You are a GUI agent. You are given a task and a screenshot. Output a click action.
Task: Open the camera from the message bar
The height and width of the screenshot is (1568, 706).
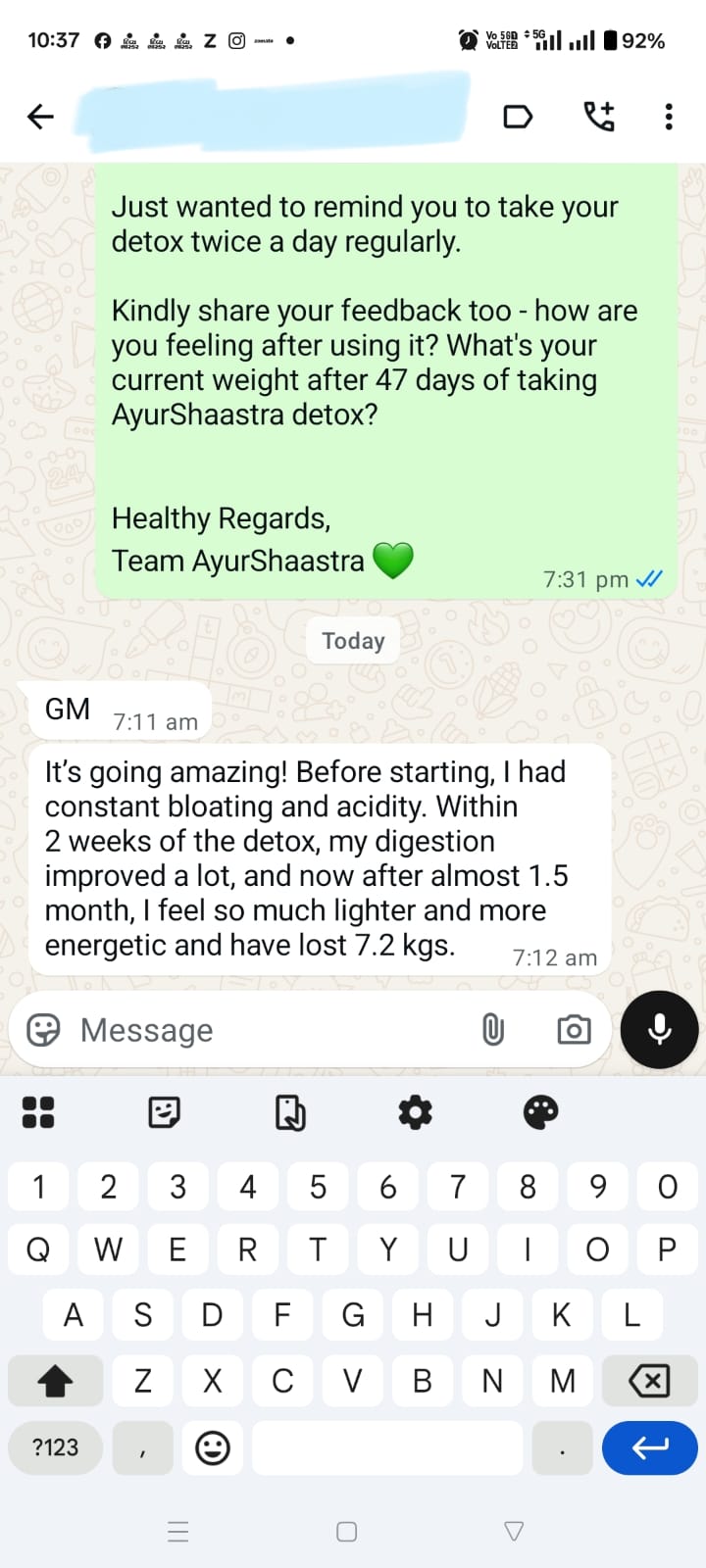click(574, 1030)
